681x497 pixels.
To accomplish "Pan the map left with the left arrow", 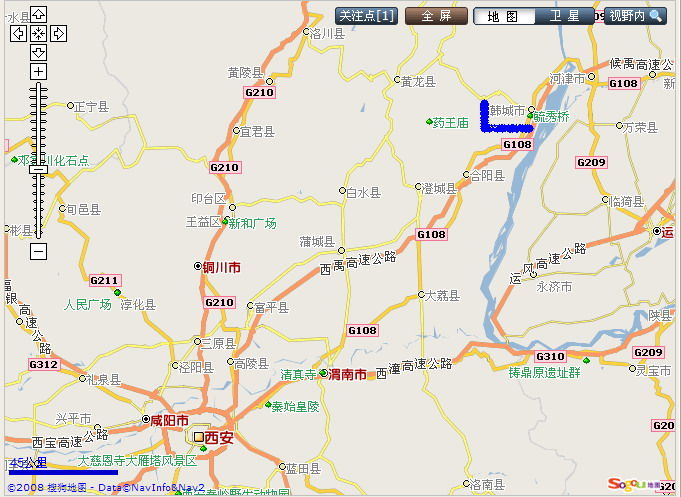I will 18,33.
